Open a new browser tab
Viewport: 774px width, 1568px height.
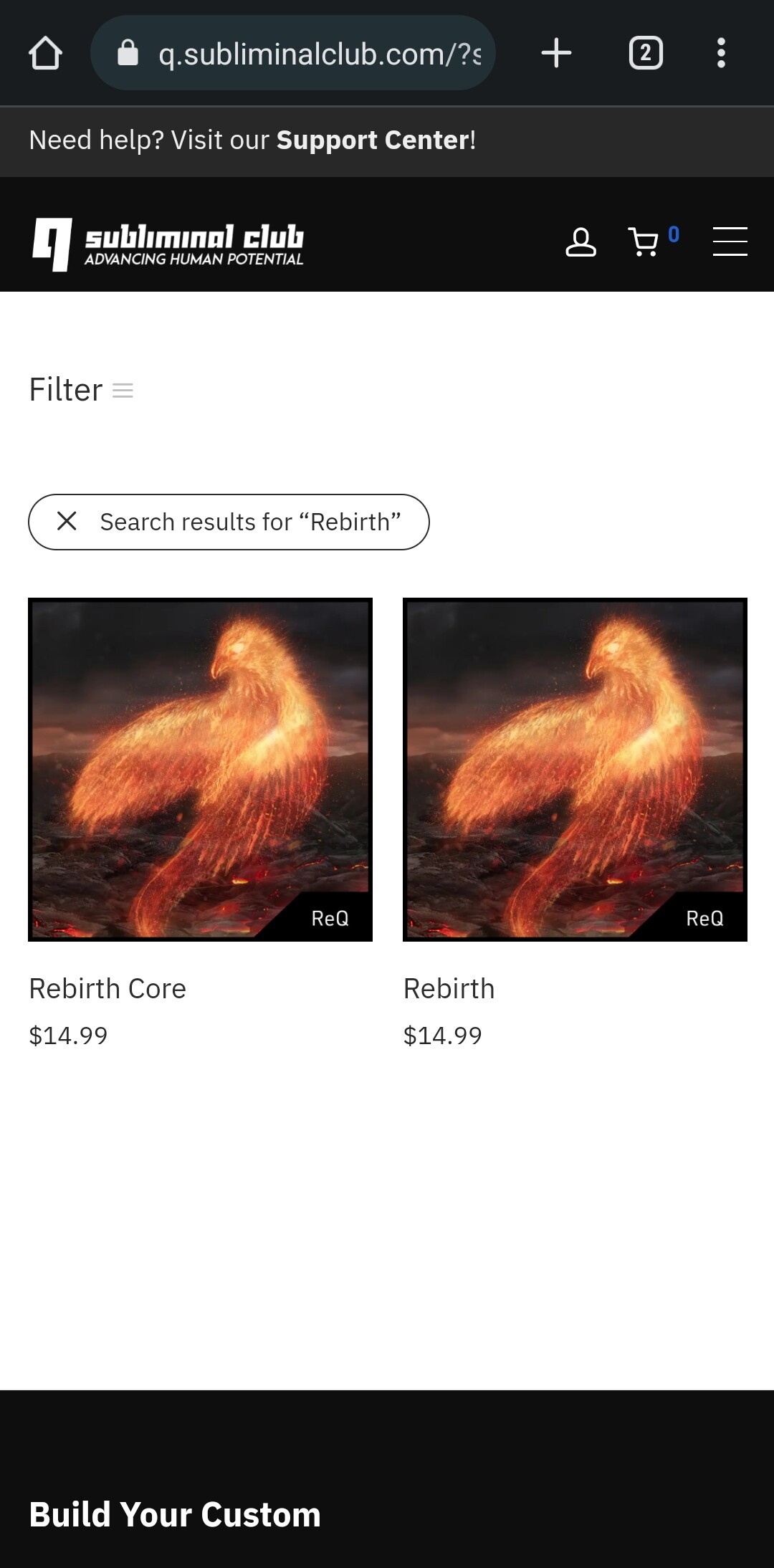(x=556, y=53)
